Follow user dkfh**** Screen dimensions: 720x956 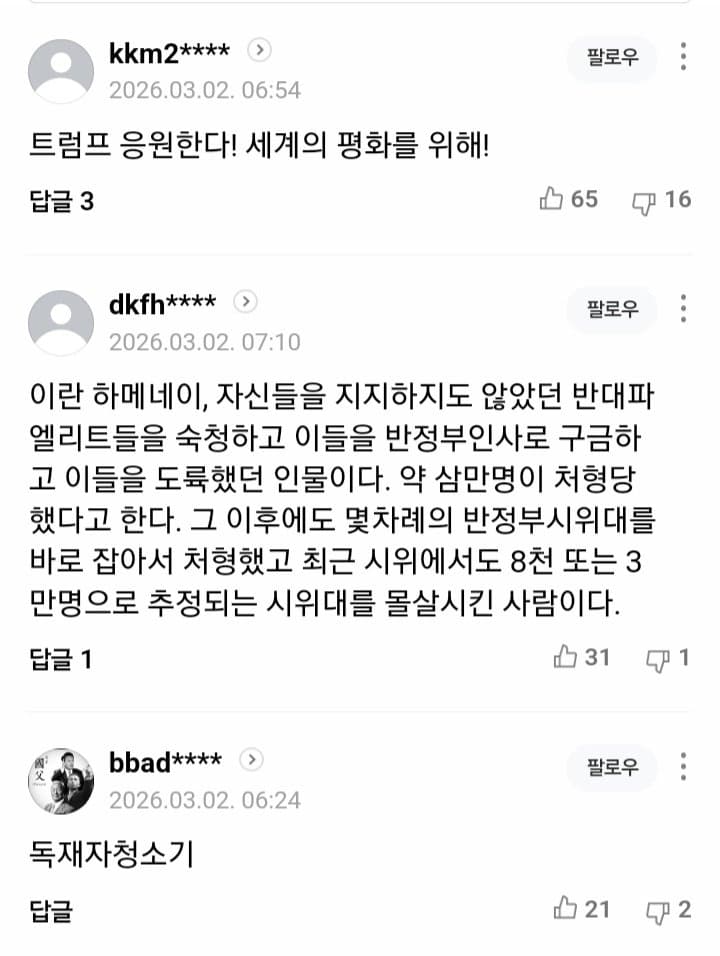[612, 309]
